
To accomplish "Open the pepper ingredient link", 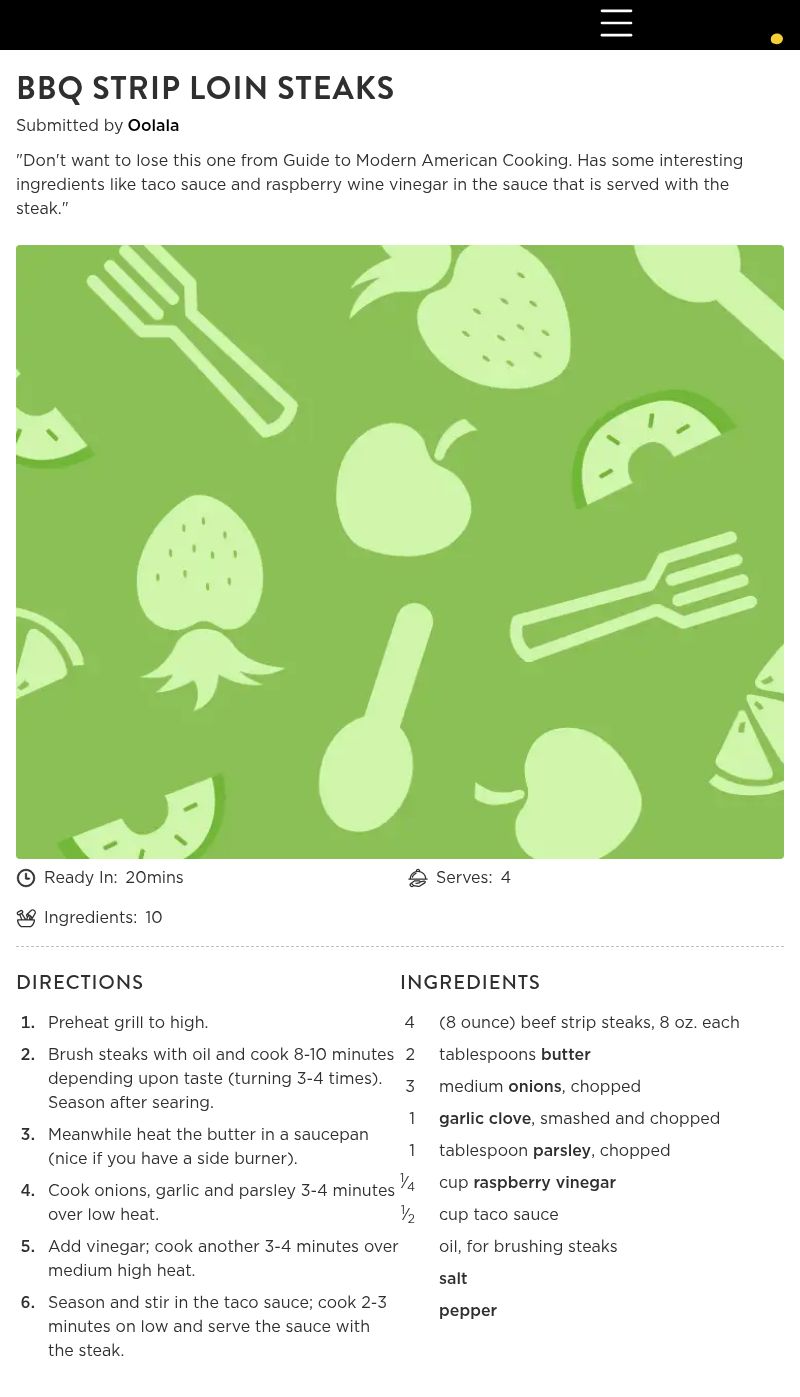I will click(468, 1311).
